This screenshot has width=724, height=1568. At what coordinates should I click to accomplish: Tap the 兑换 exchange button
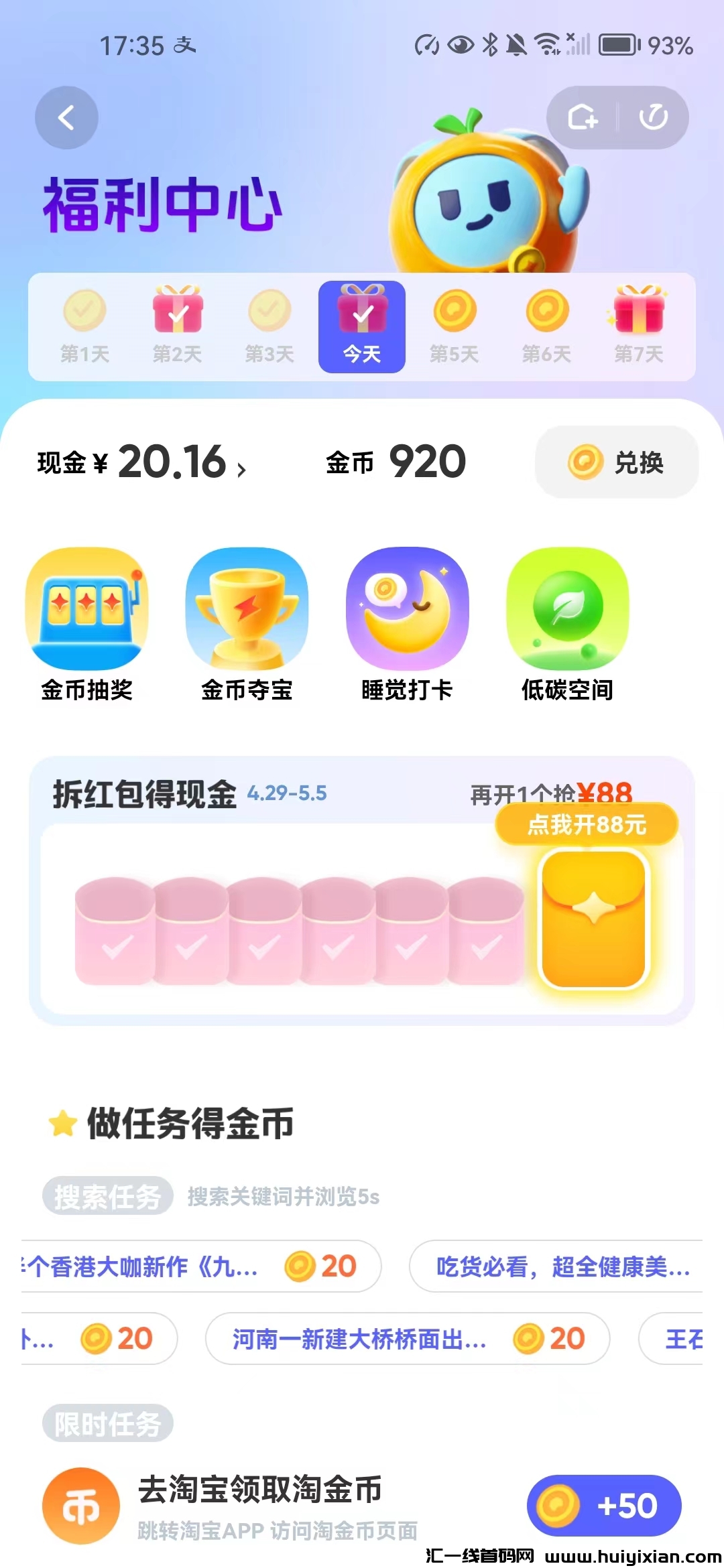point(616,462)
